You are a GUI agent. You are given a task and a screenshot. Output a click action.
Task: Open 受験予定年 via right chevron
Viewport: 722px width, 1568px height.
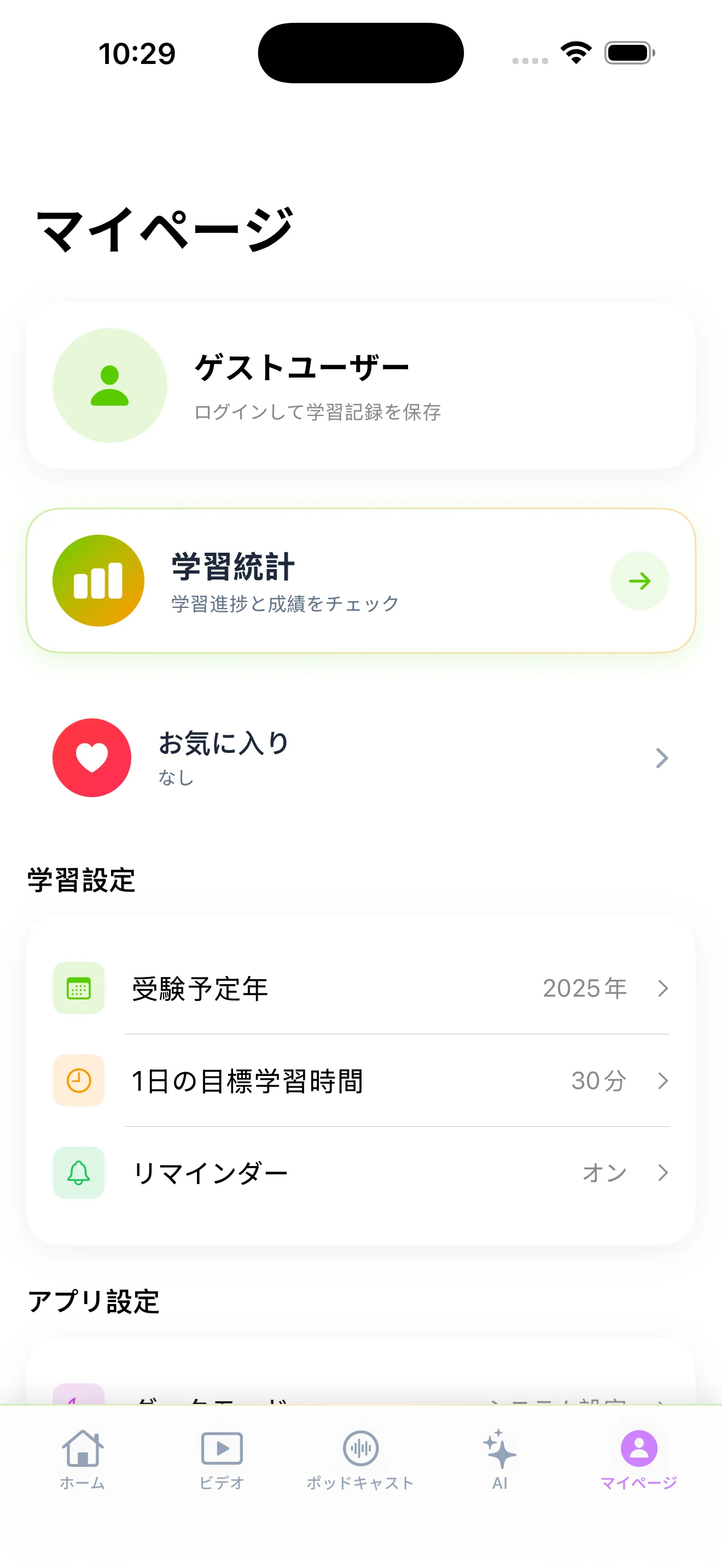tap(663, 988)
